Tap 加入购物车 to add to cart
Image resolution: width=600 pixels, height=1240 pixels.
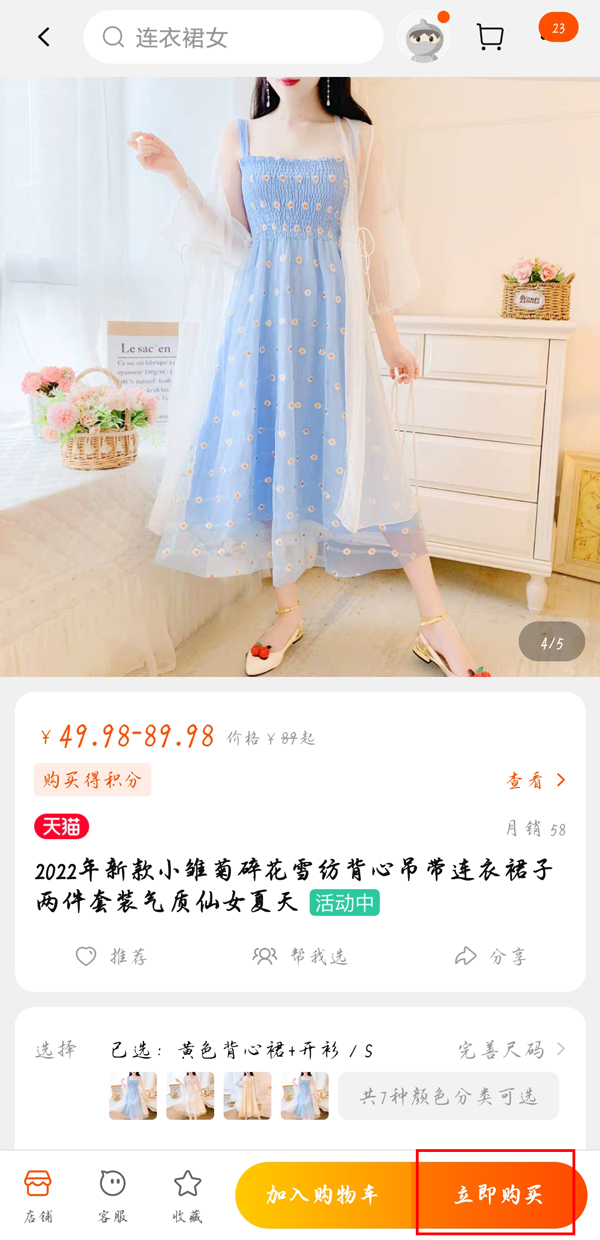(322, 1195)
